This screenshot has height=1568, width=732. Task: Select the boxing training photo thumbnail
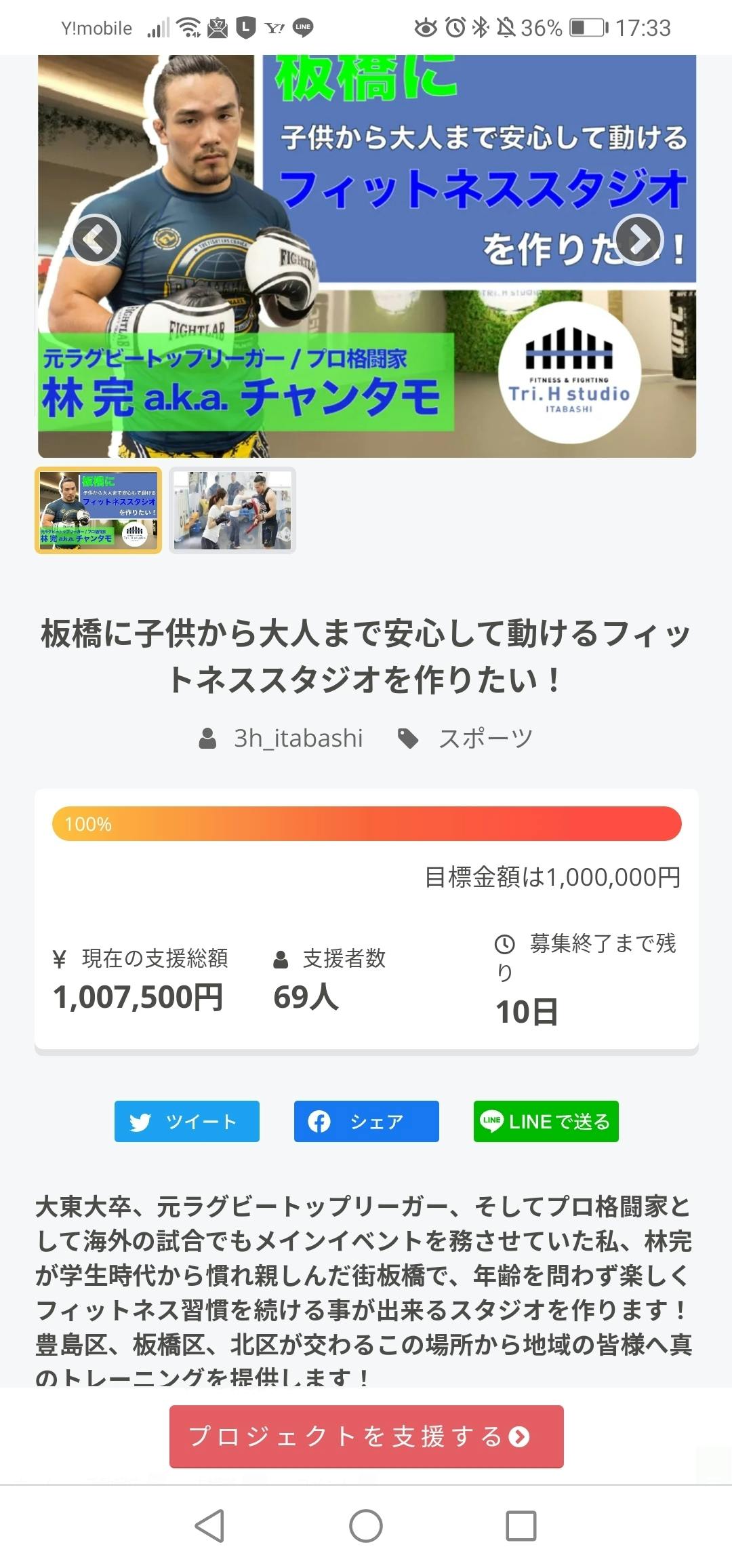(232, 510)
